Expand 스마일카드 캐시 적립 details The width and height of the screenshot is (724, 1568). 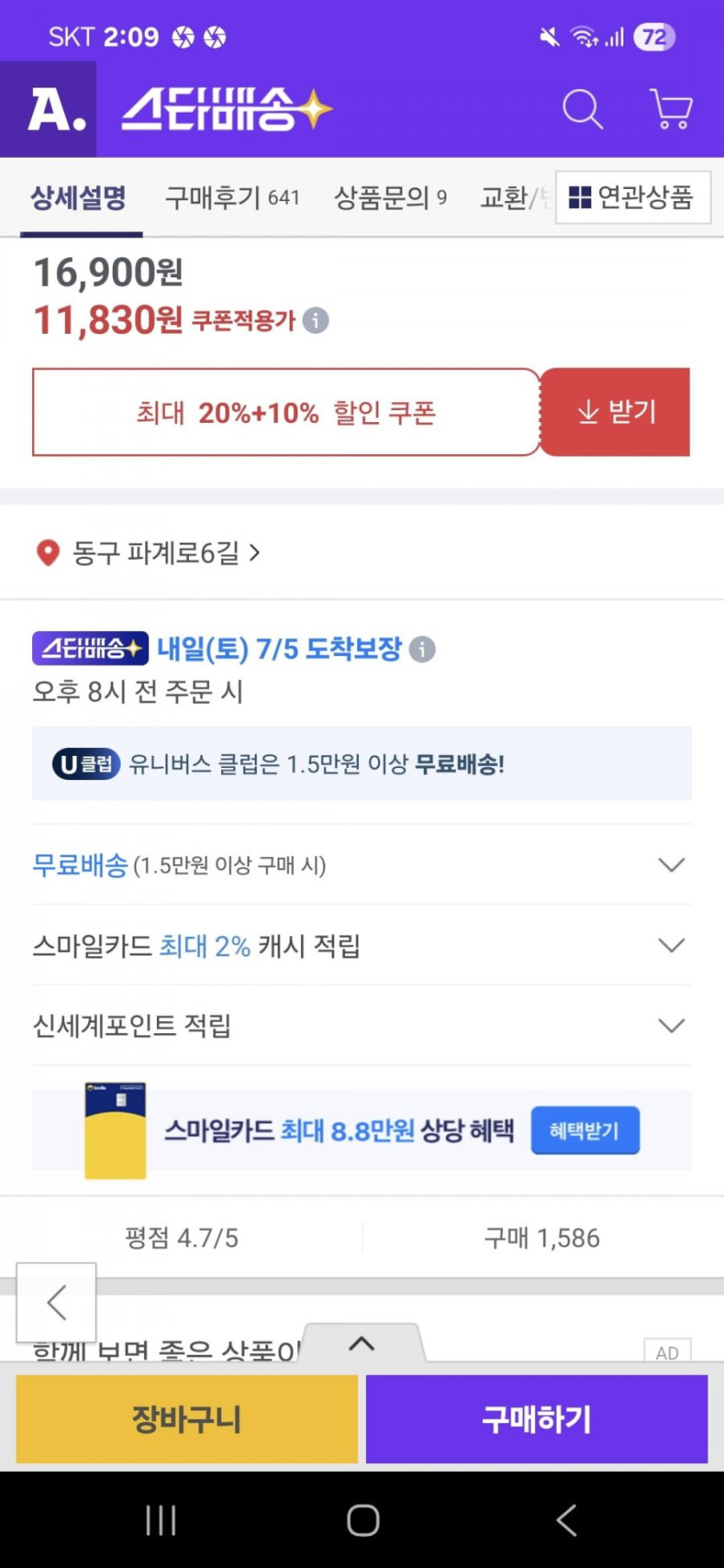click(x=671, y=945)
